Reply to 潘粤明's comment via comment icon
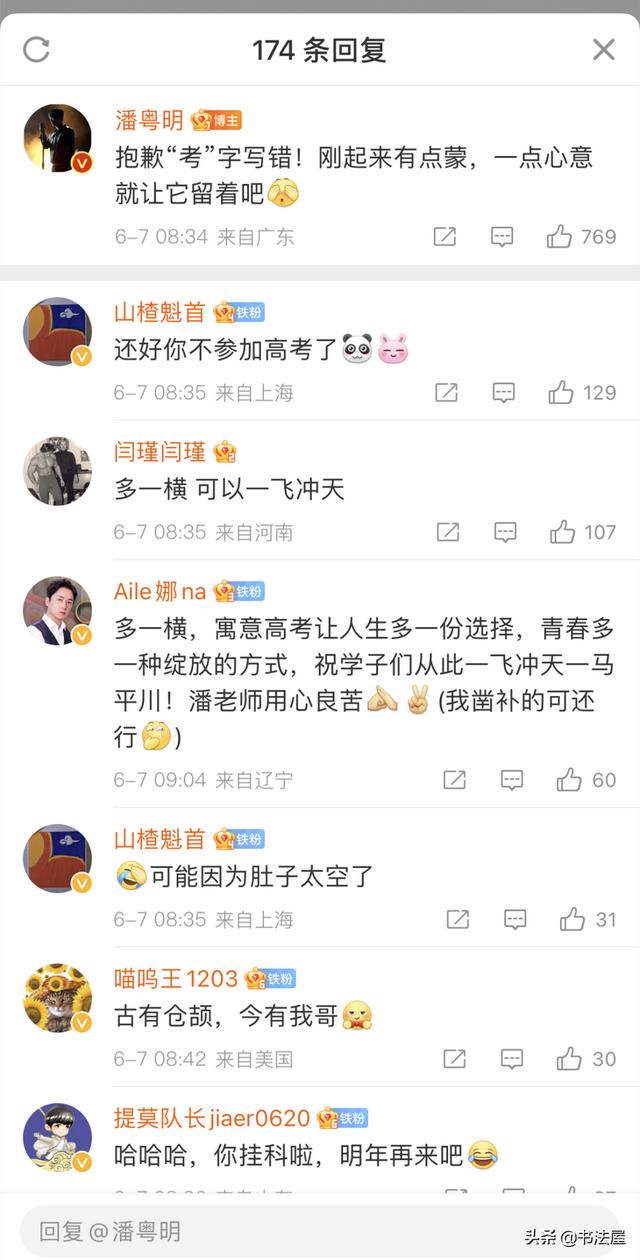 point(502,237)
